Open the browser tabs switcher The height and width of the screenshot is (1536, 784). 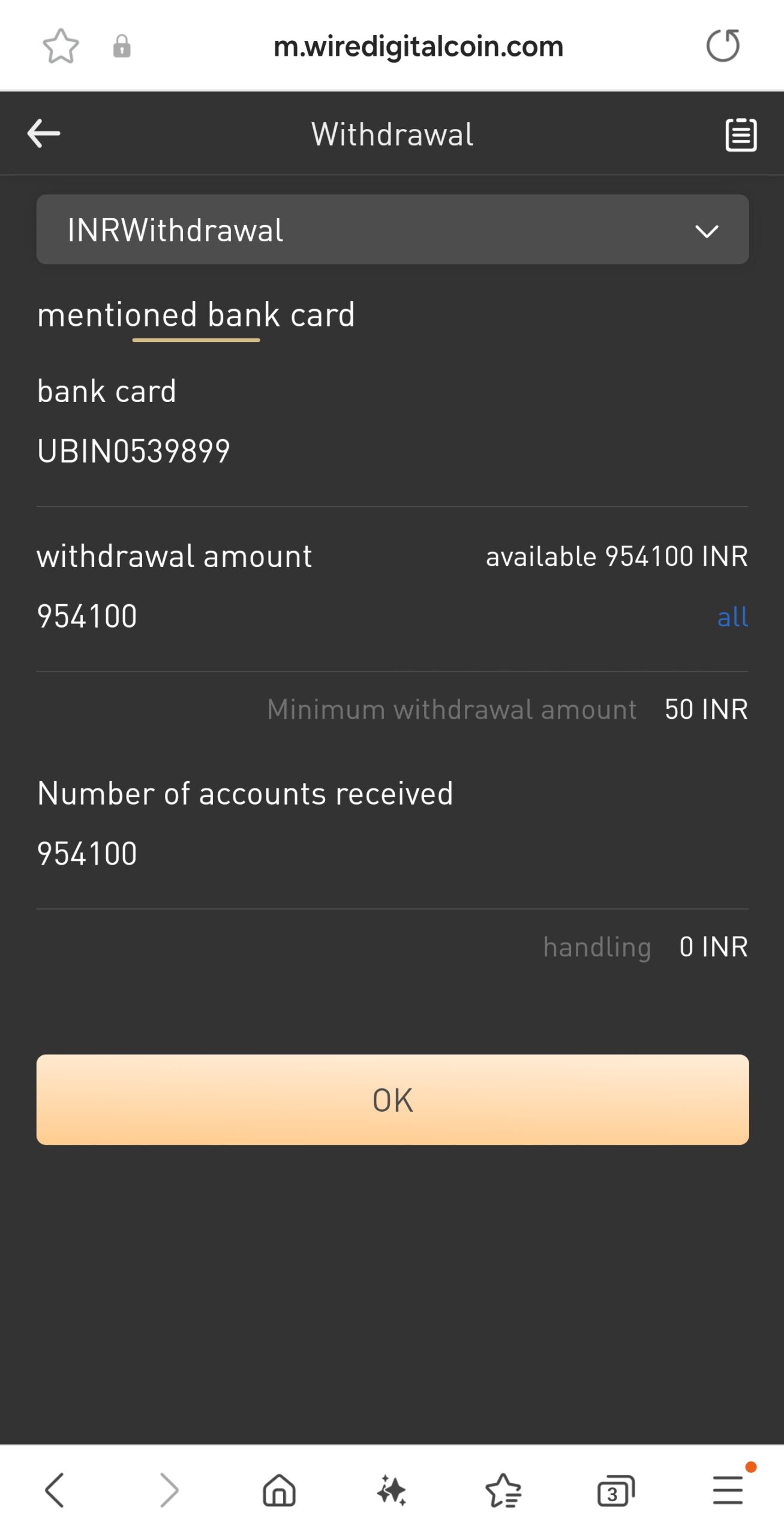pos(615,1490)
